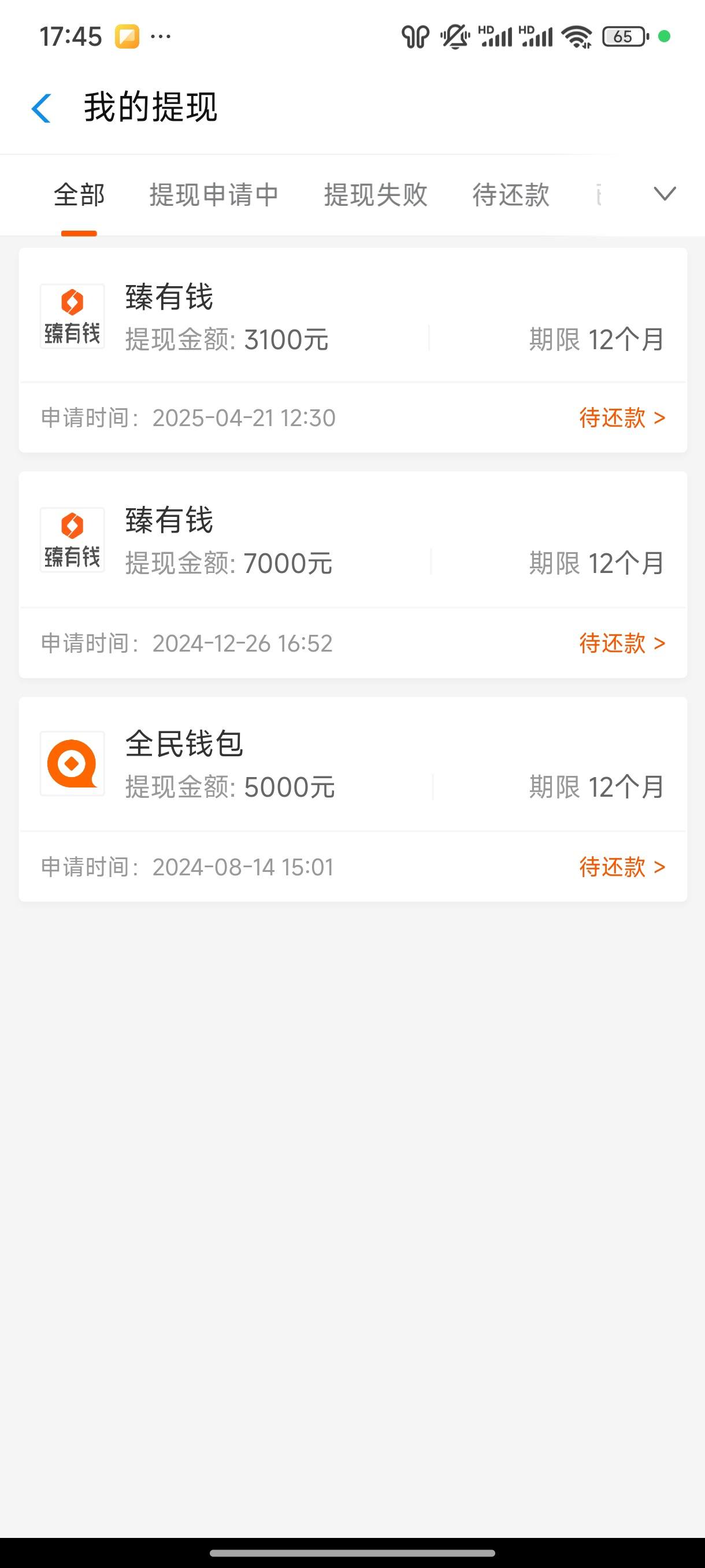Tap 待还款 link for 2024-12-26 application
The width and height of the screenshot is (705, 1568).
click(x=622, y=643)
